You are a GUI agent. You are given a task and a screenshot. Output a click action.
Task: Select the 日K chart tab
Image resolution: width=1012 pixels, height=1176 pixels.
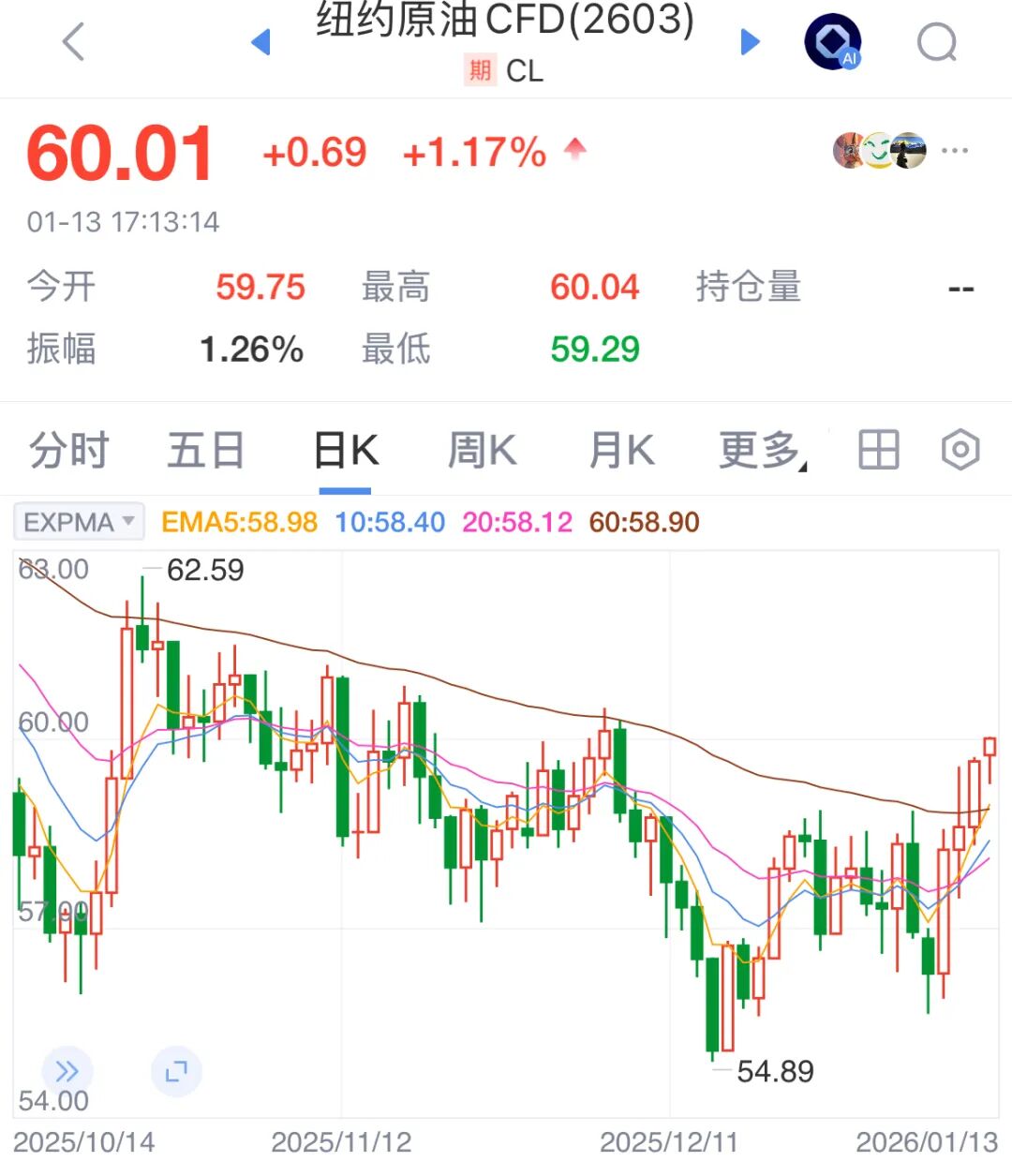coord(345,451)
